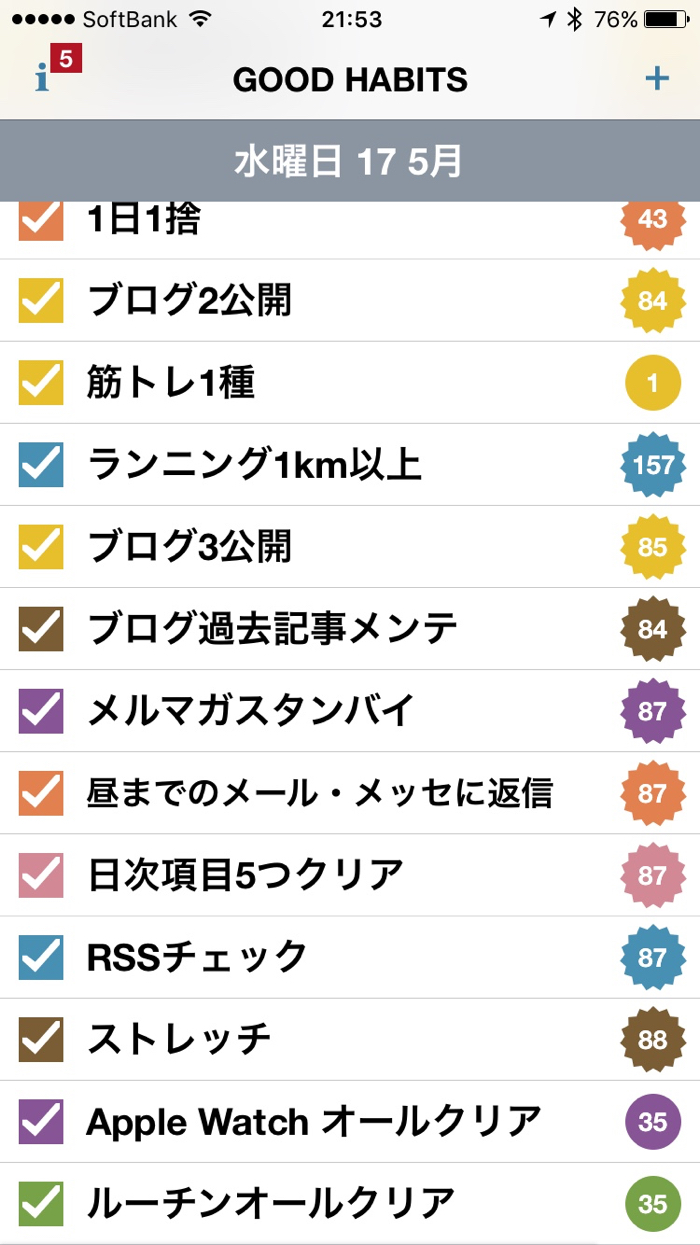Image resolution: width=700 pixels, height=1245 pixels.
Task: Uncheck the ブログ2公開 checkbox
Action: pos(41,300)
